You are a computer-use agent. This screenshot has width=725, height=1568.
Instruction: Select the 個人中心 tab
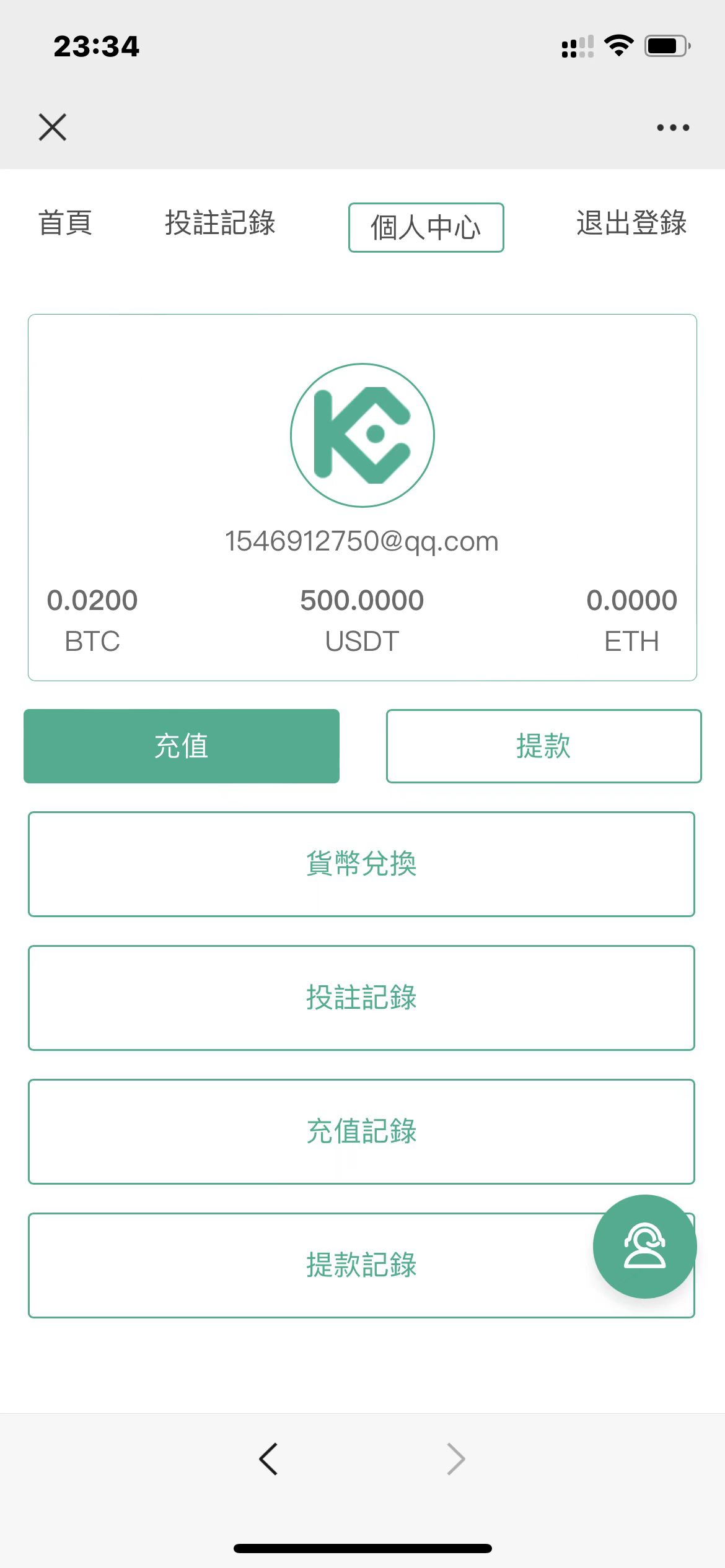[x=426, y=227]
